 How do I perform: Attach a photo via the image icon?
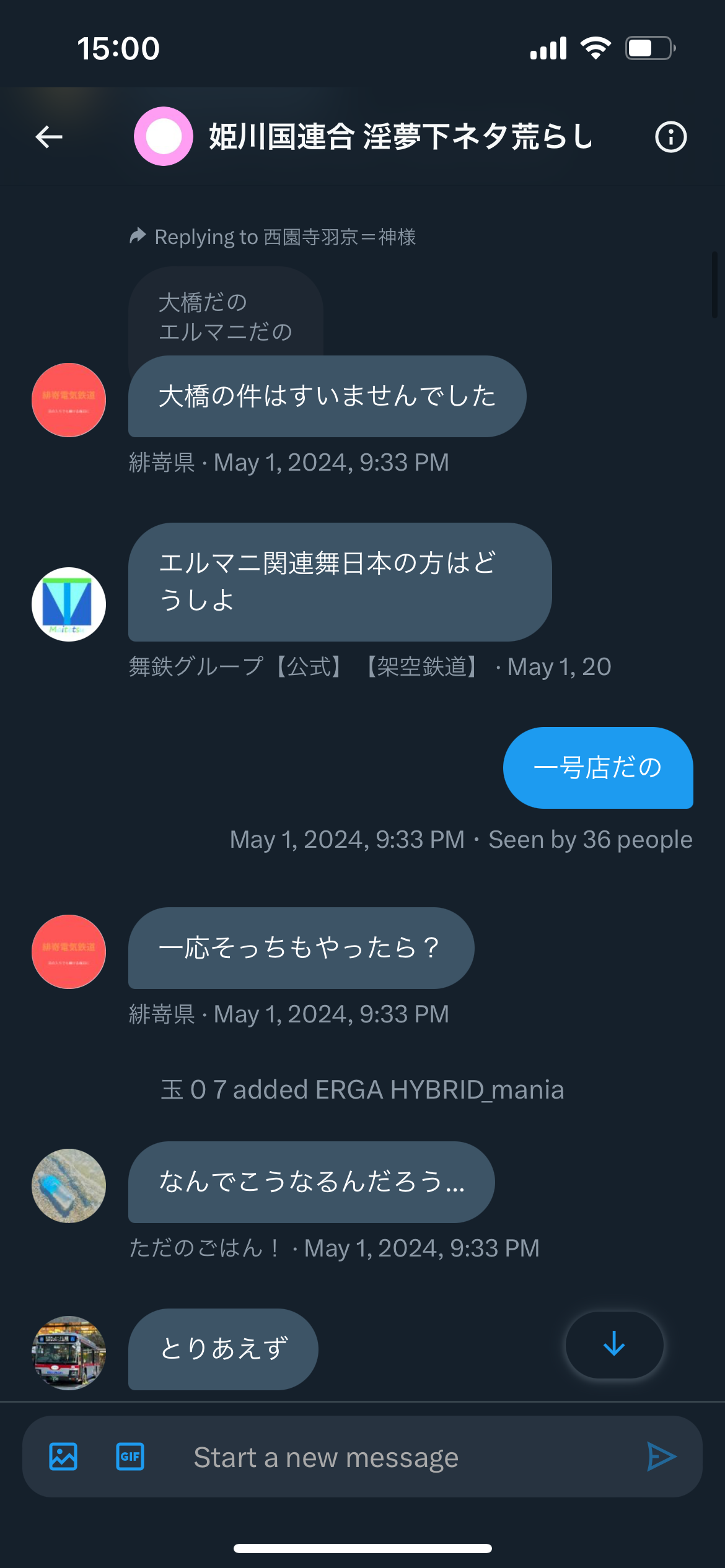63,1457
